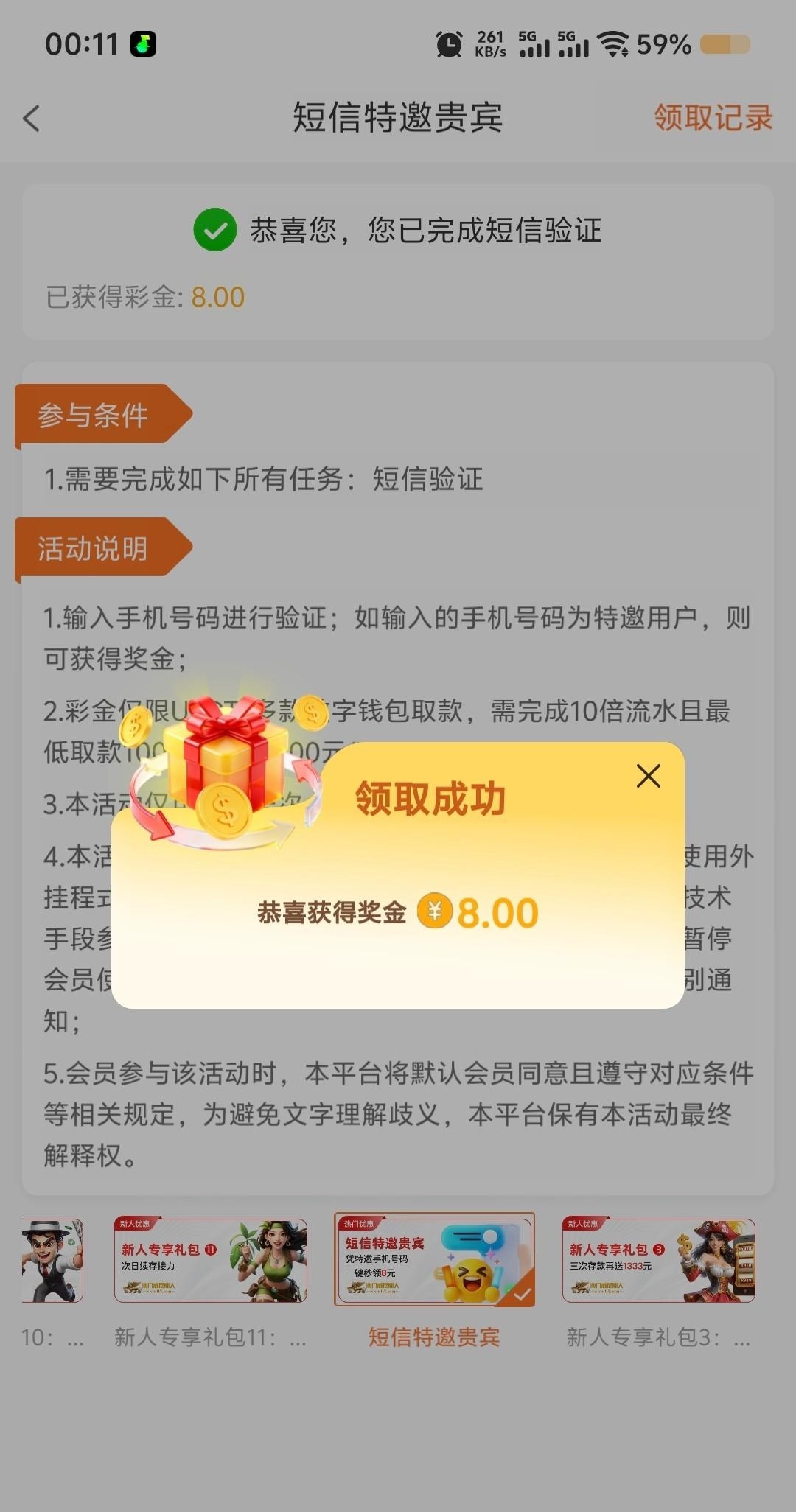Select the 新人专享礼包11 promotion card
The width and height of the screenshot is (796, 1512).
pos(211,1261)
